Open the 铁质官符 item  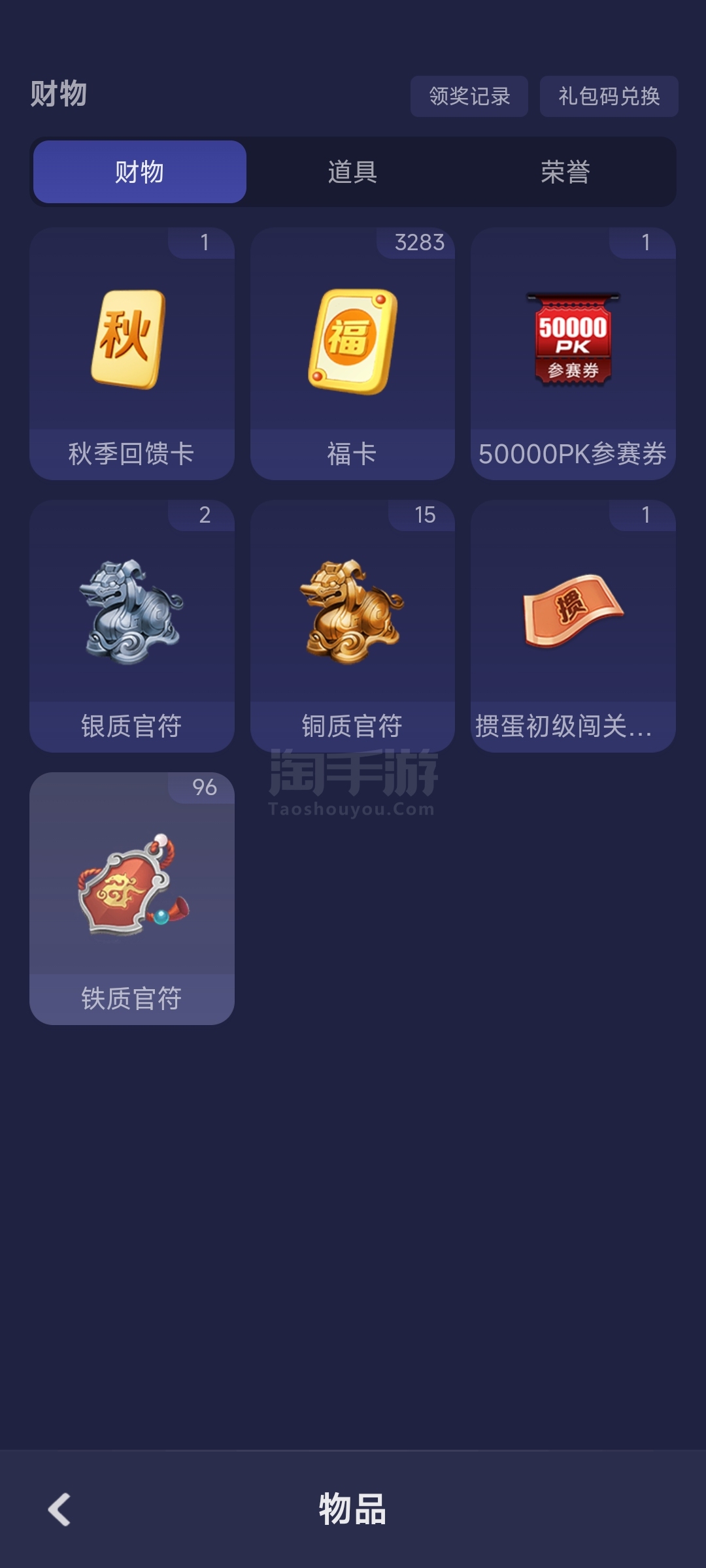click(132, 898)
